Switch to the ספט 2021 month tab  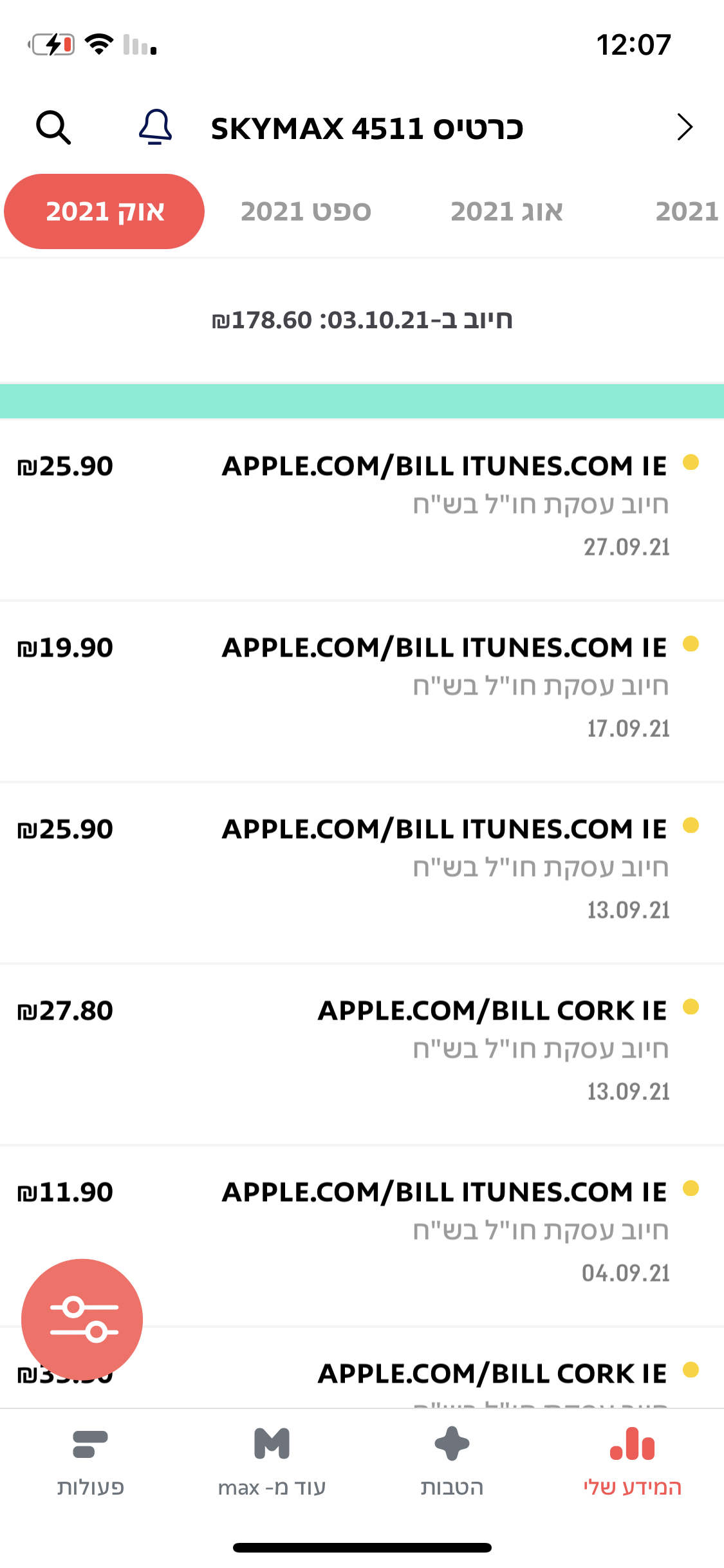[306, 212]
